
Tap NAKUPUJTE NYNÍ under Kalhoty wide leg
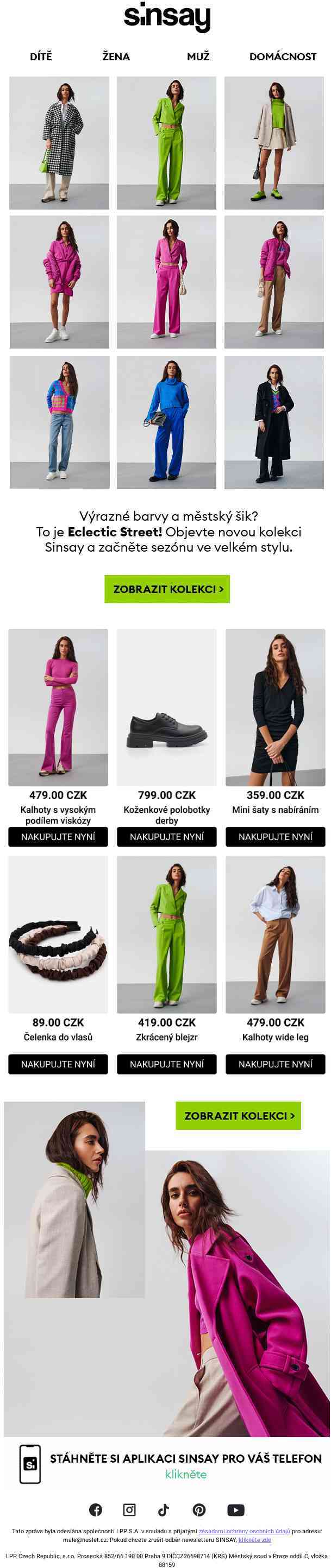coord(275,1065)
